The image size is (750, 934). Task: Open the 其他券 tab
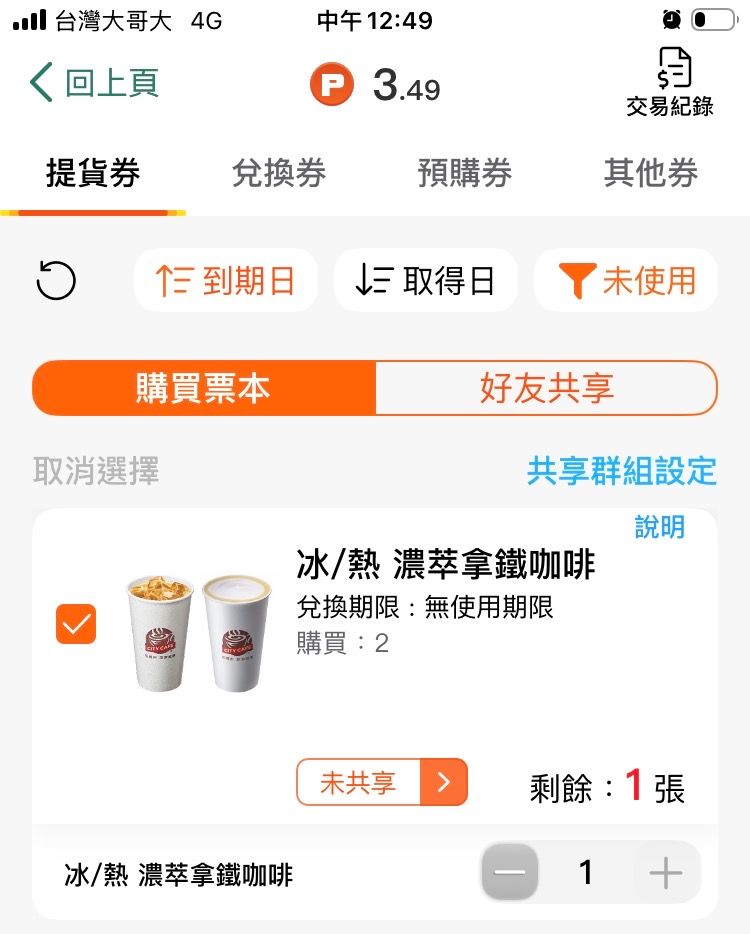tap(650, 174)
